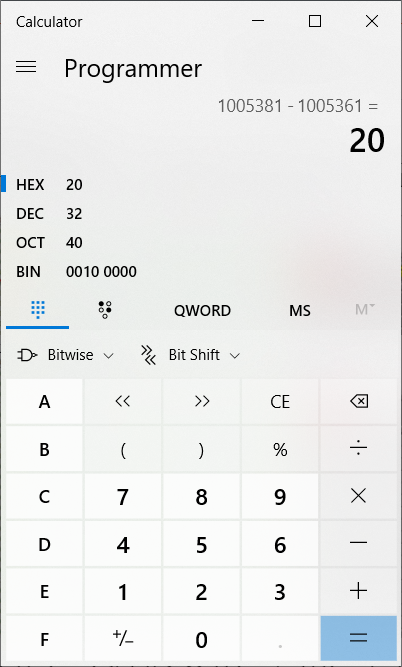The image size is (402, 667).
Task: Open the navigation hamburger menu
Action: tap(26, 67)
